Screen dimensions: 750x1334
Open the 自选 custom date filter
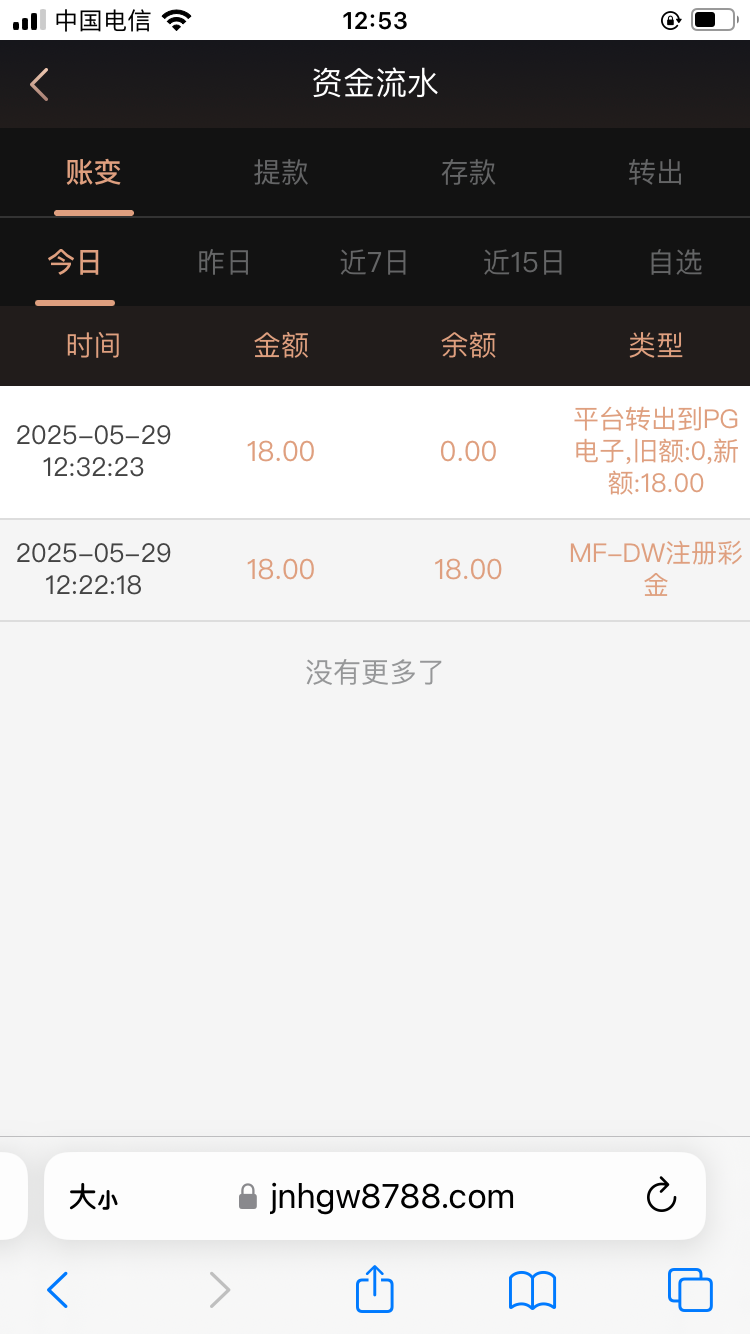tap(676, 263)
